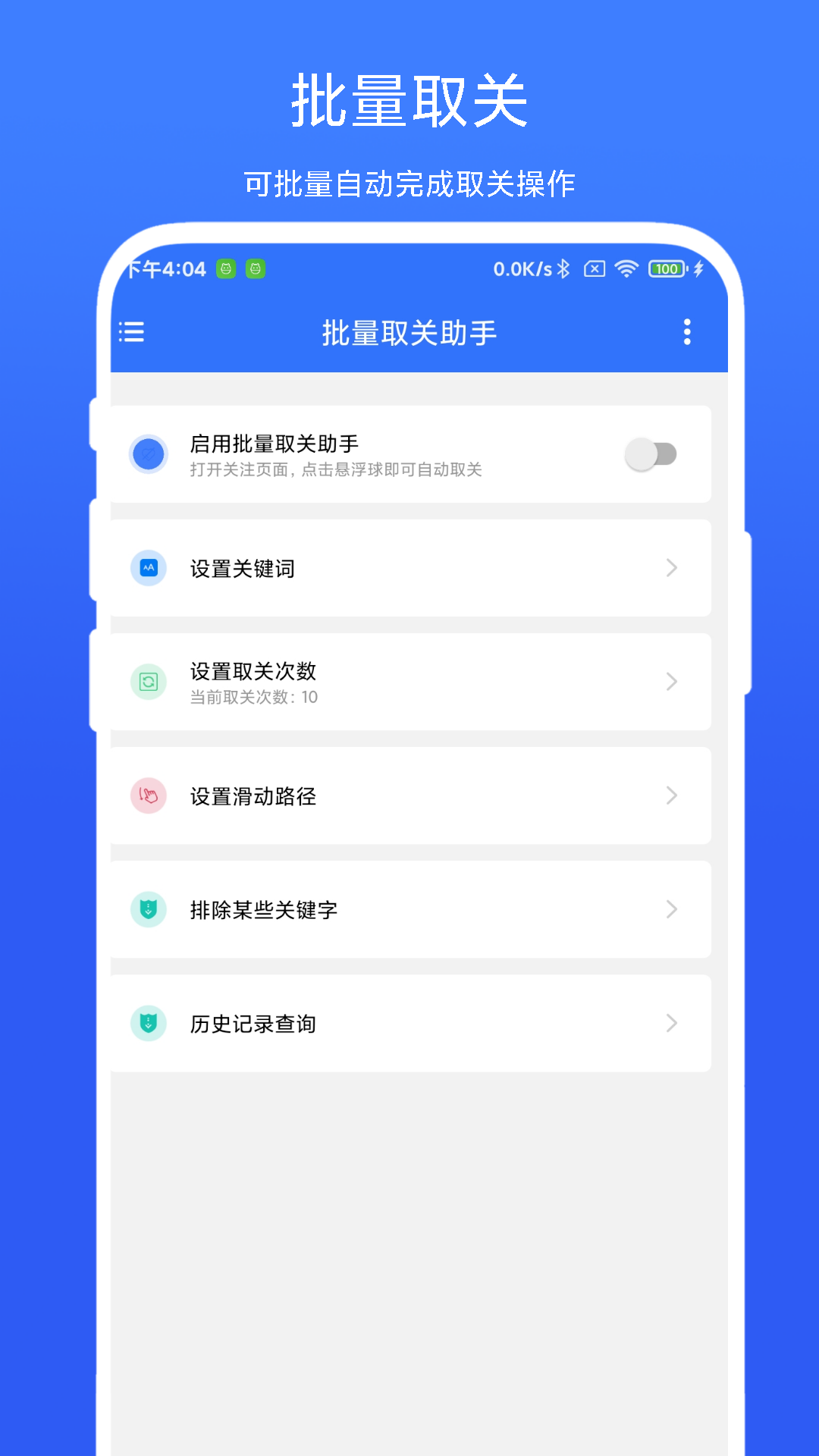Click the shield icon beside 历史记录查询

point(149,1023)
